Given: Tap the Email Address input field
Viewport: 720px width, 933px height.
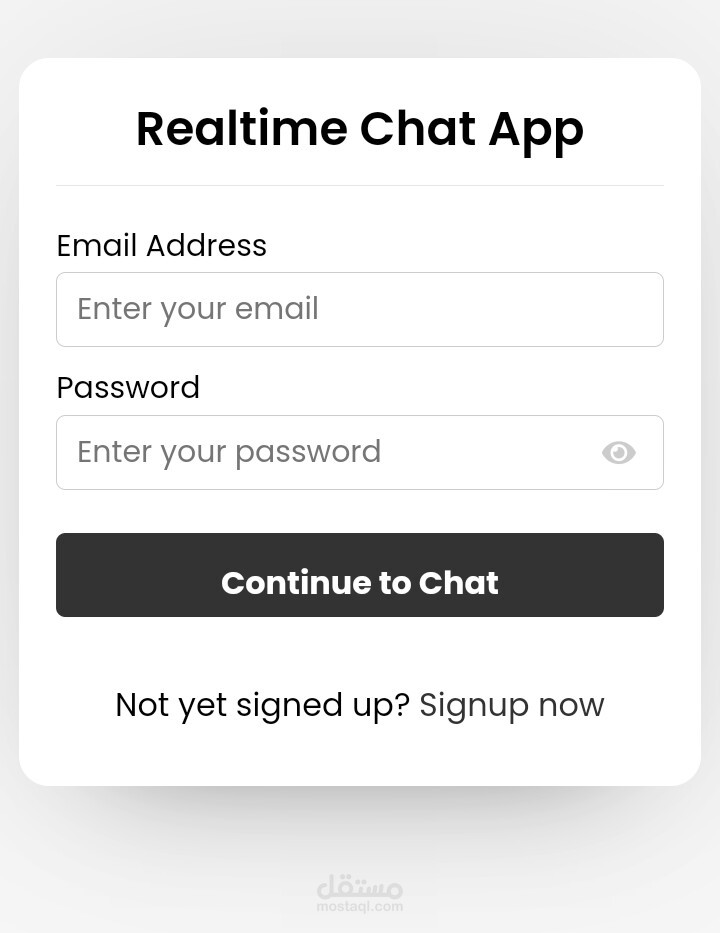Looking at the screenshot, I should pos(359,309).
